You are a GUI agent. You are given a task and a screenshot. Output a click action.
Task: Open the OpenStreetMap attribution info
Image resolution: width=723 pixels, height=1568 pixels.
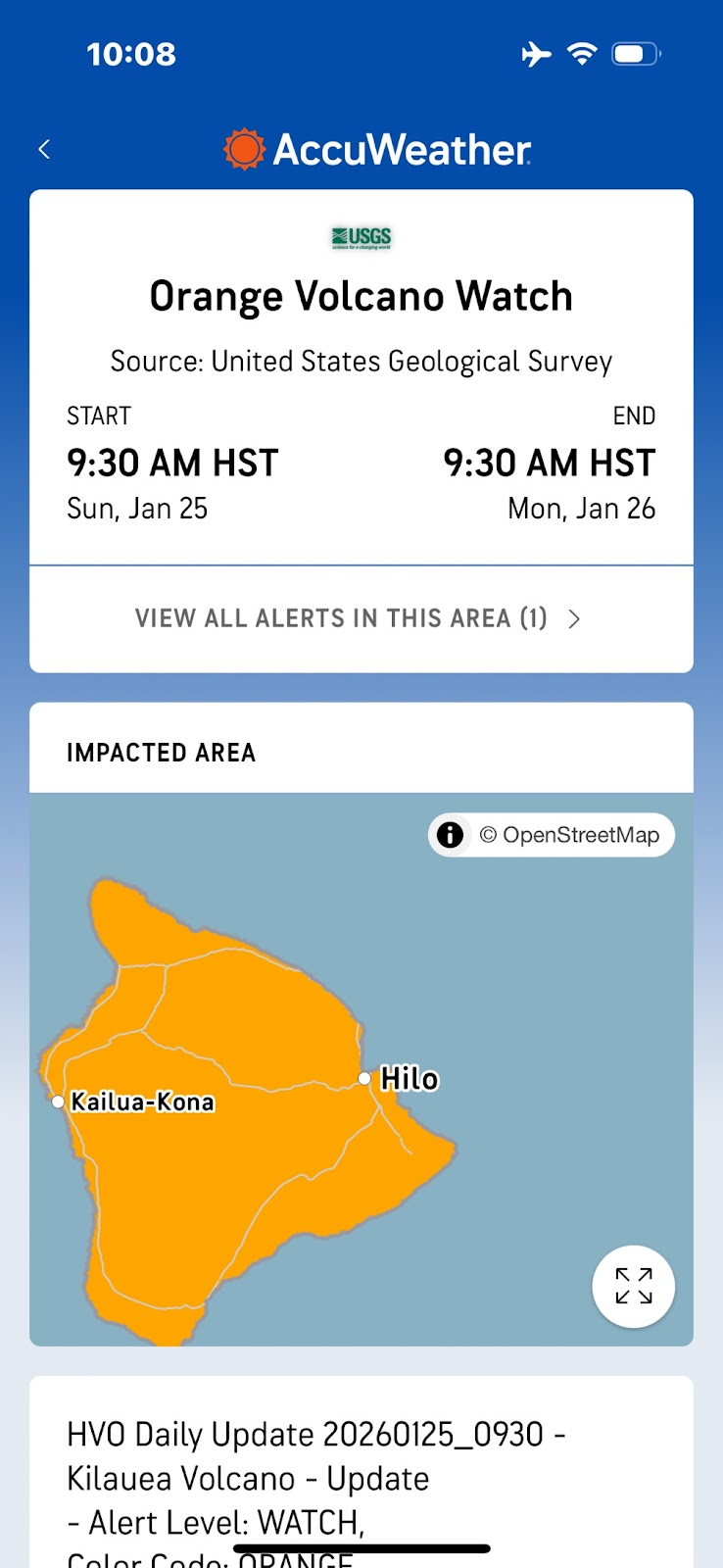tap(450, 835)
